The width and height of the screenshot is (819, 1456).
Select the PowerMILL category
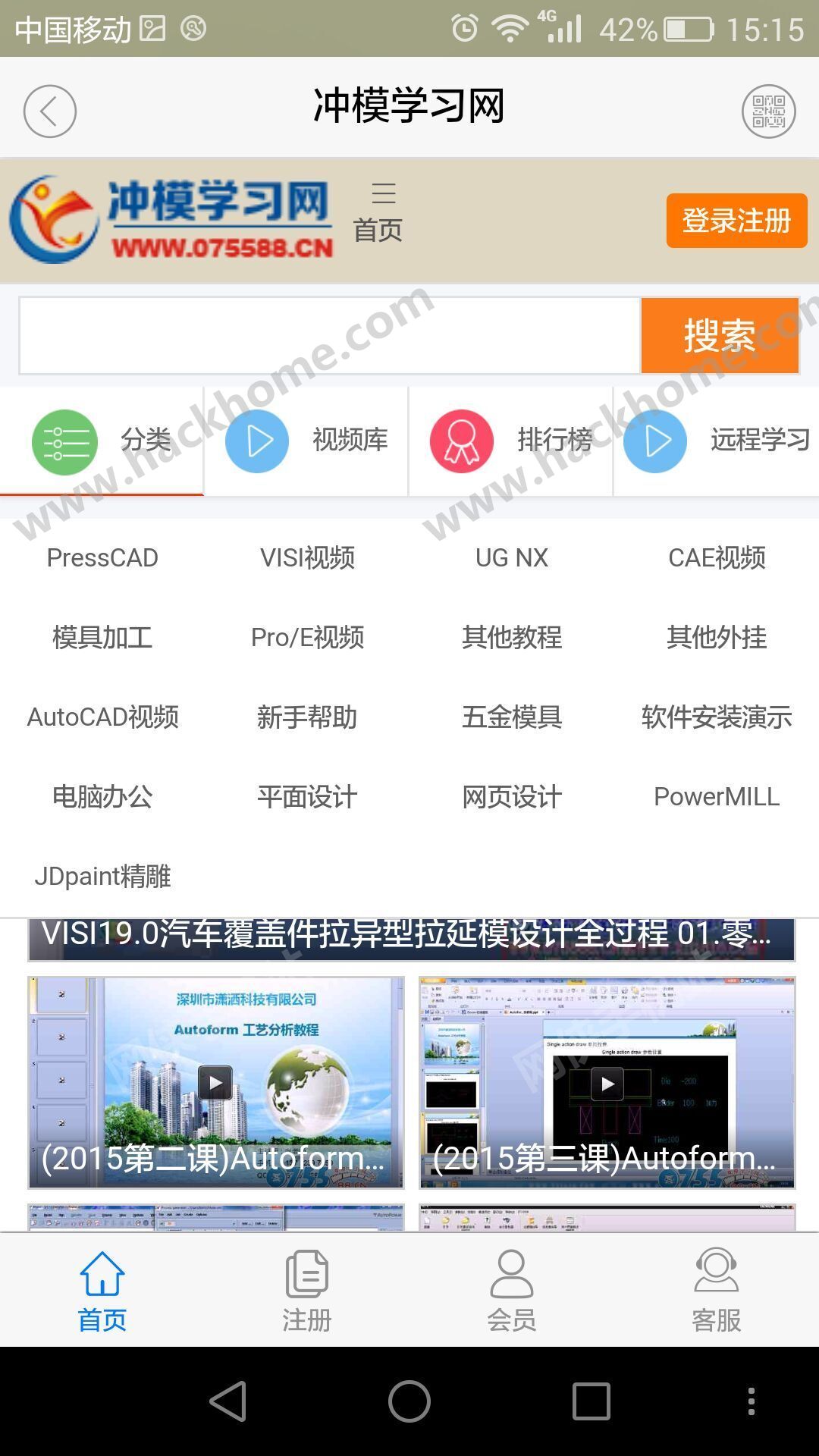pos(717,797)
